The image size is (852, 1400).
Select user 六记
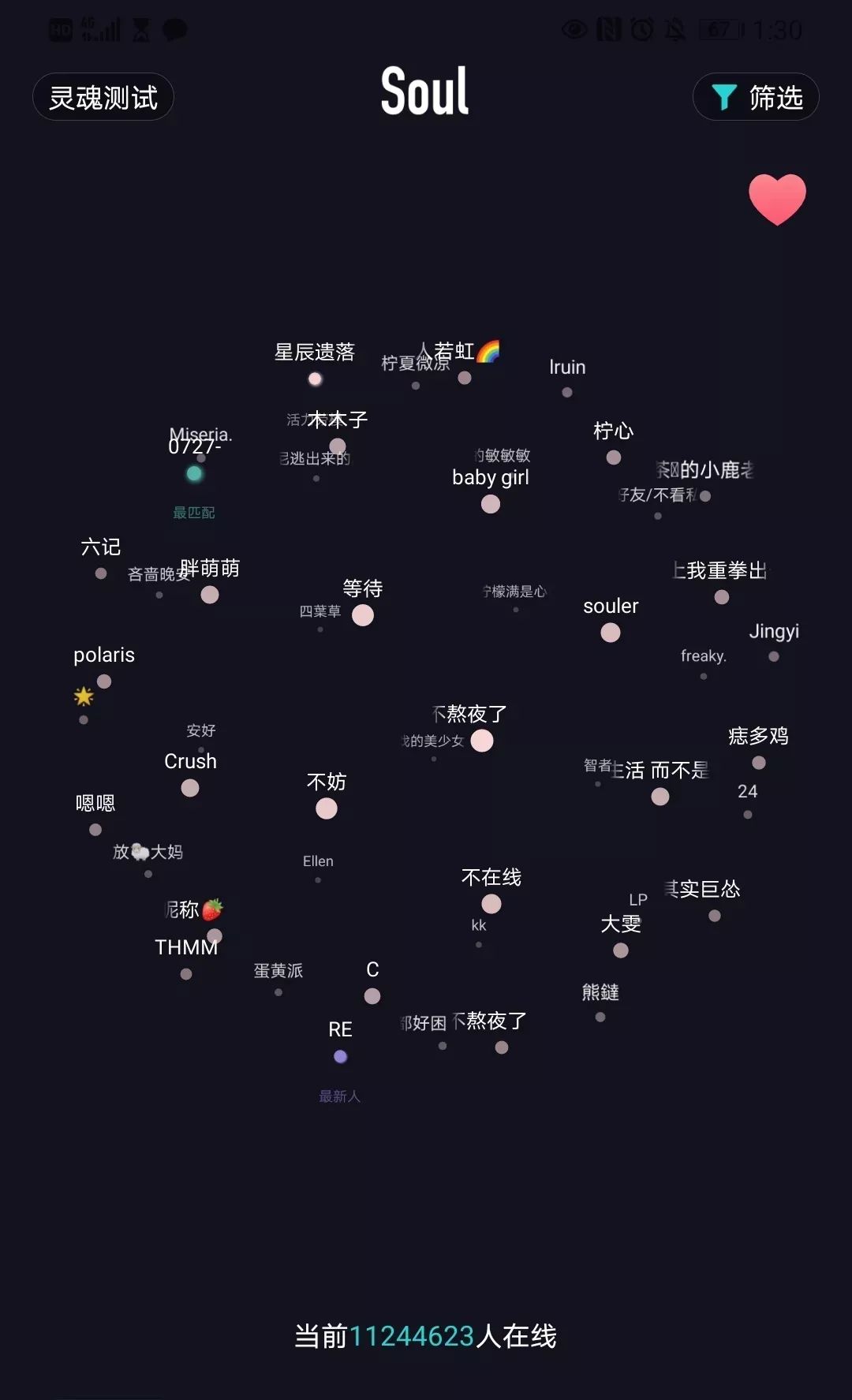coord(101,573)
